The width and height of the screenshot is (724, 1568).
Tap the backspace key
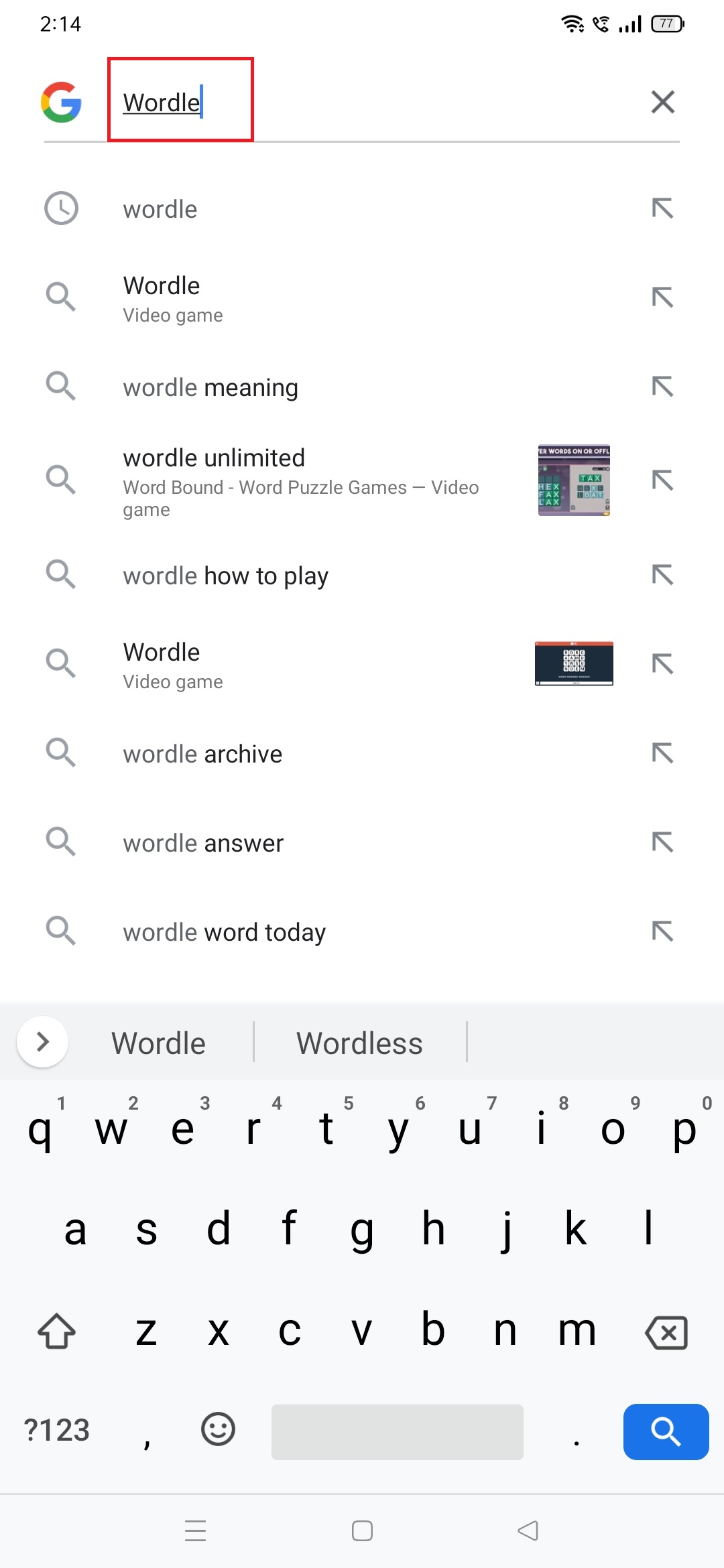[x=666, y=1331]
